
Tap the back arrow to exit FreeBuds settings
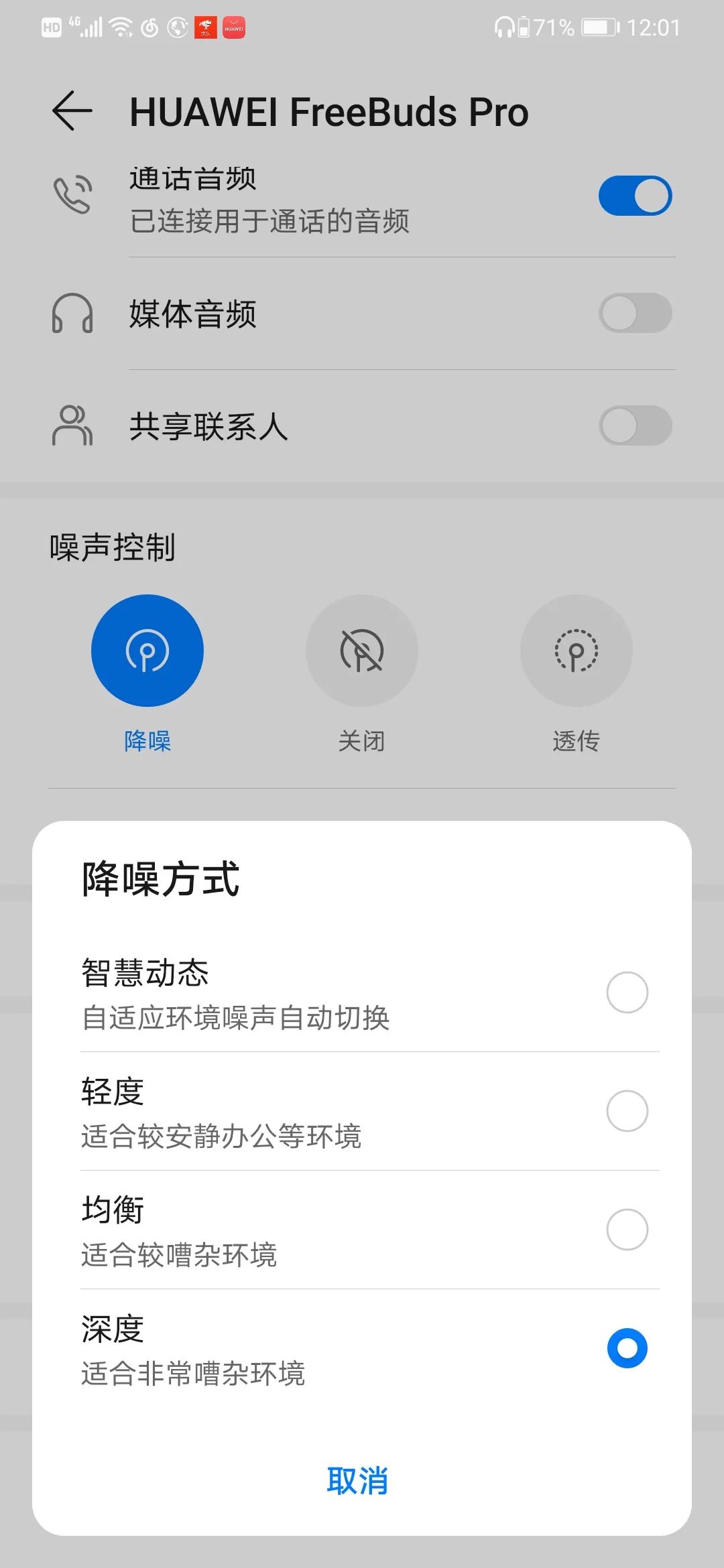[x=69, y=111]
